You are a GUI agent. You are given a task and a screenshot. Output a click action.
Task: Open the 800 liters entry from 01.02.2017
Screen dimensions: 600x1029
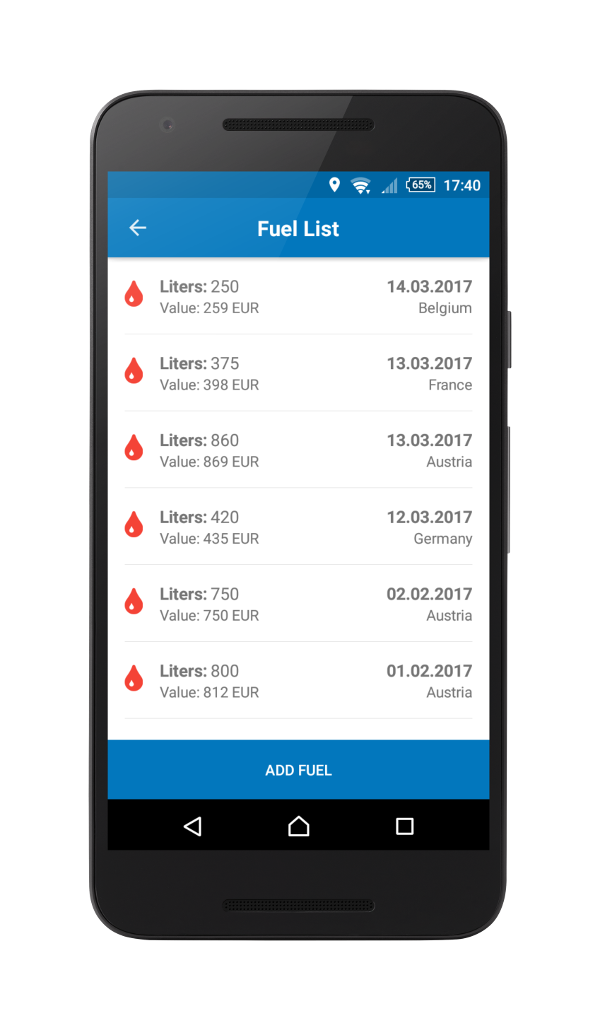pos(298,681)
